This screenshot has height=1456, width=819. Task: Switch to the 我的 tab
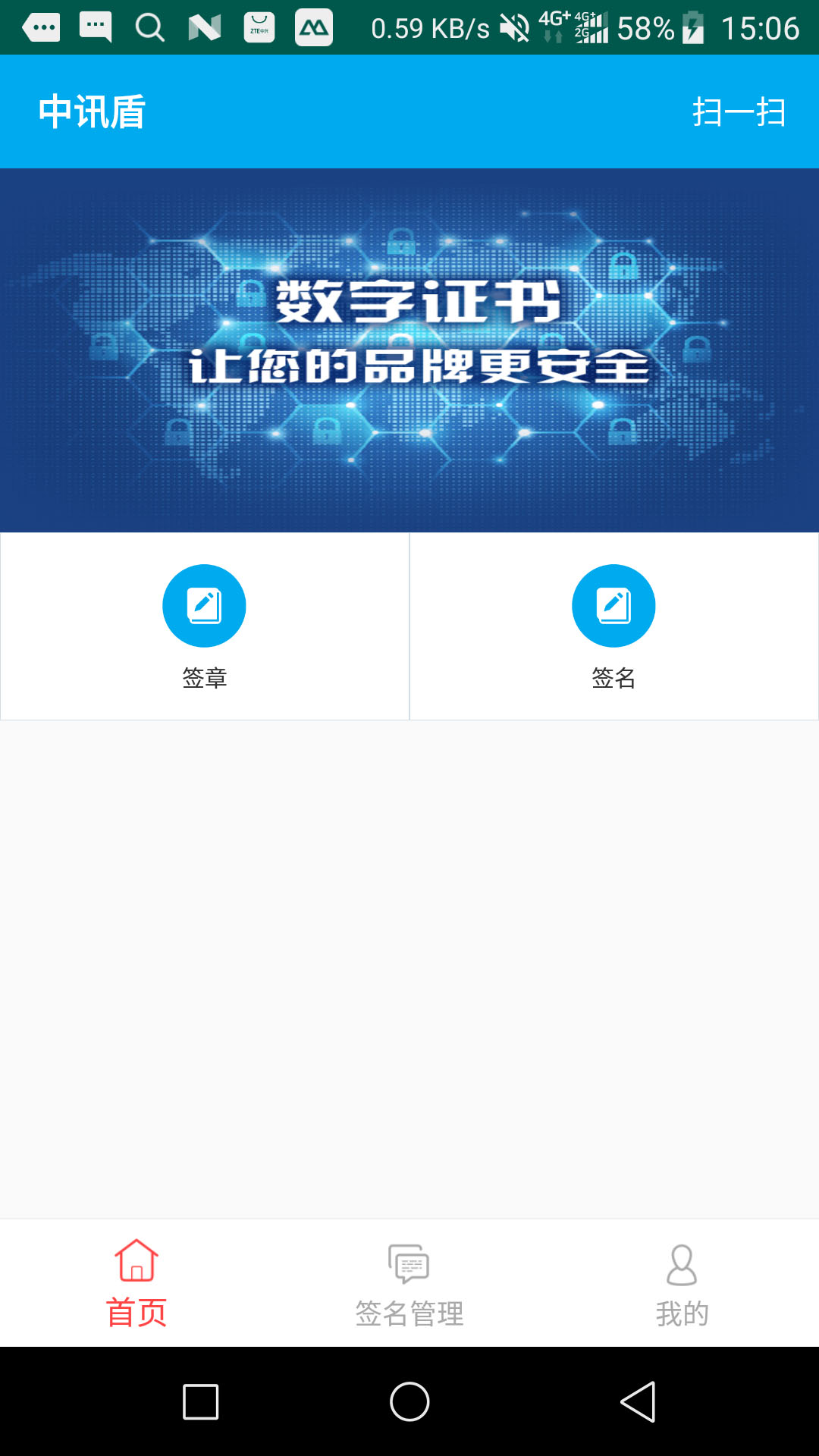click(682, 1283)
